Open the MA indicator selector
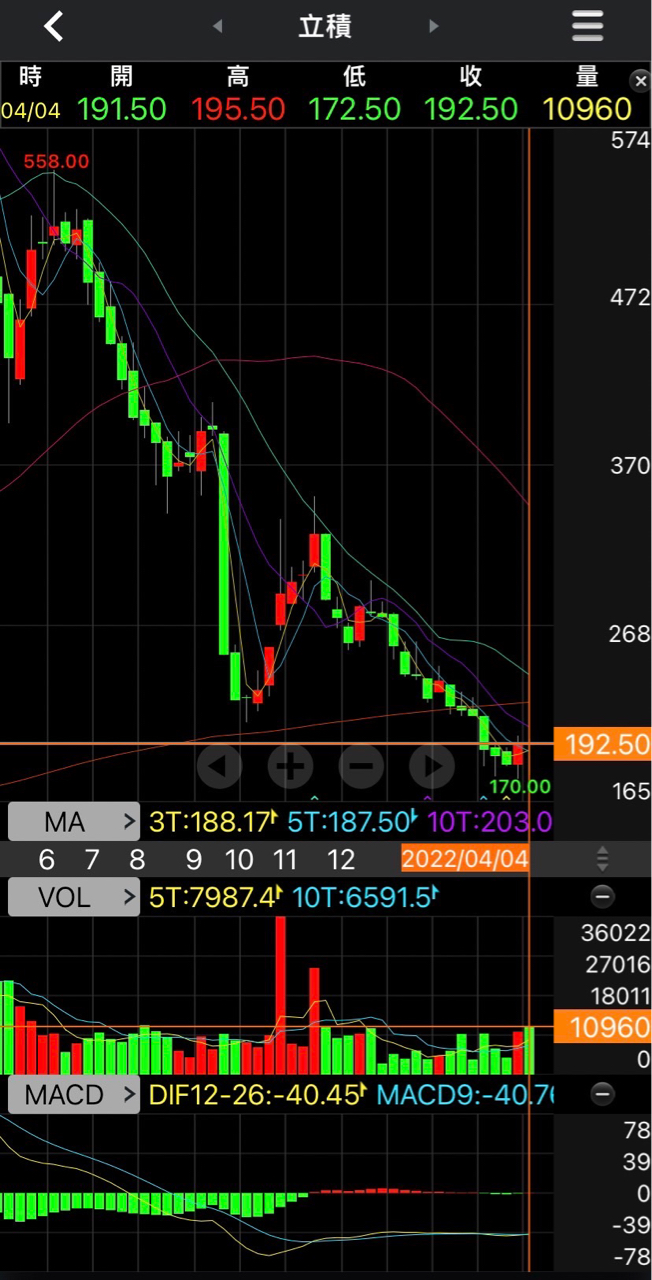This screenshot has width=652, height=1280. [x=74, y=823]
